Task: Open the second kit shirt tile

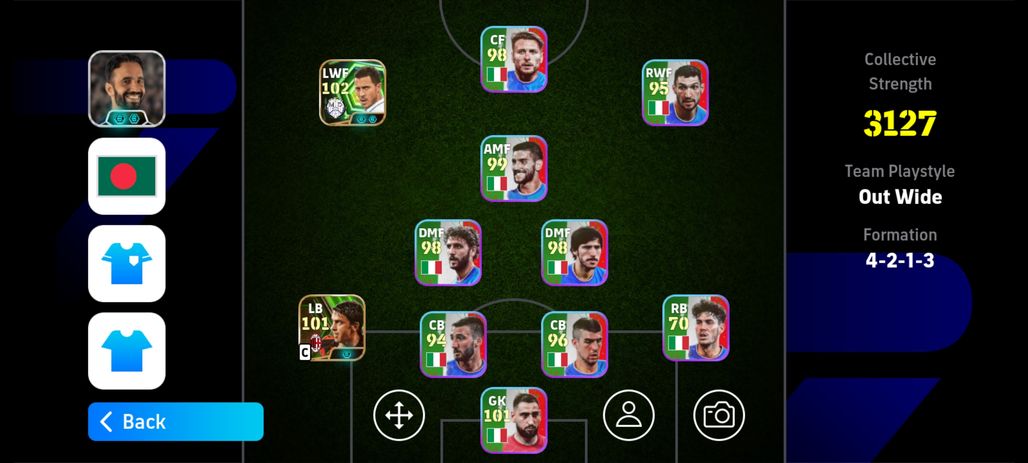Action: click(127, 350)
